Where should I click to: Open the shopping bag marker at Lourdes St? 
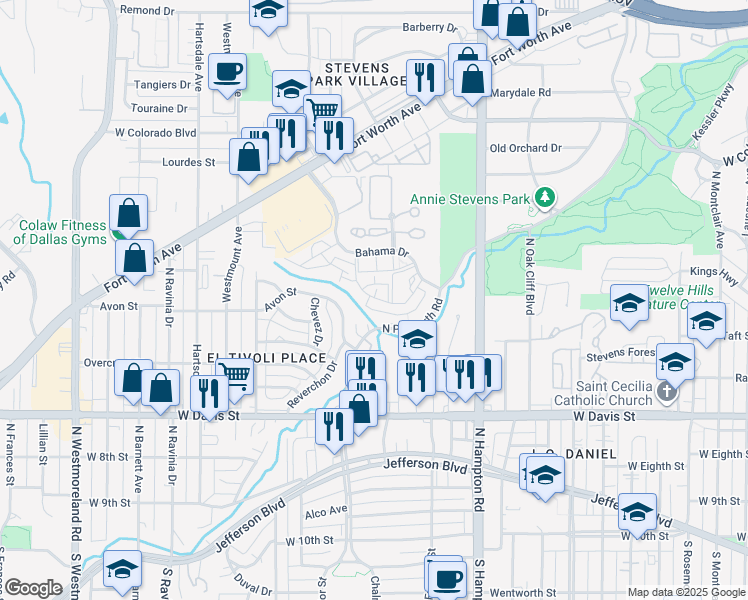click(249, 159)
